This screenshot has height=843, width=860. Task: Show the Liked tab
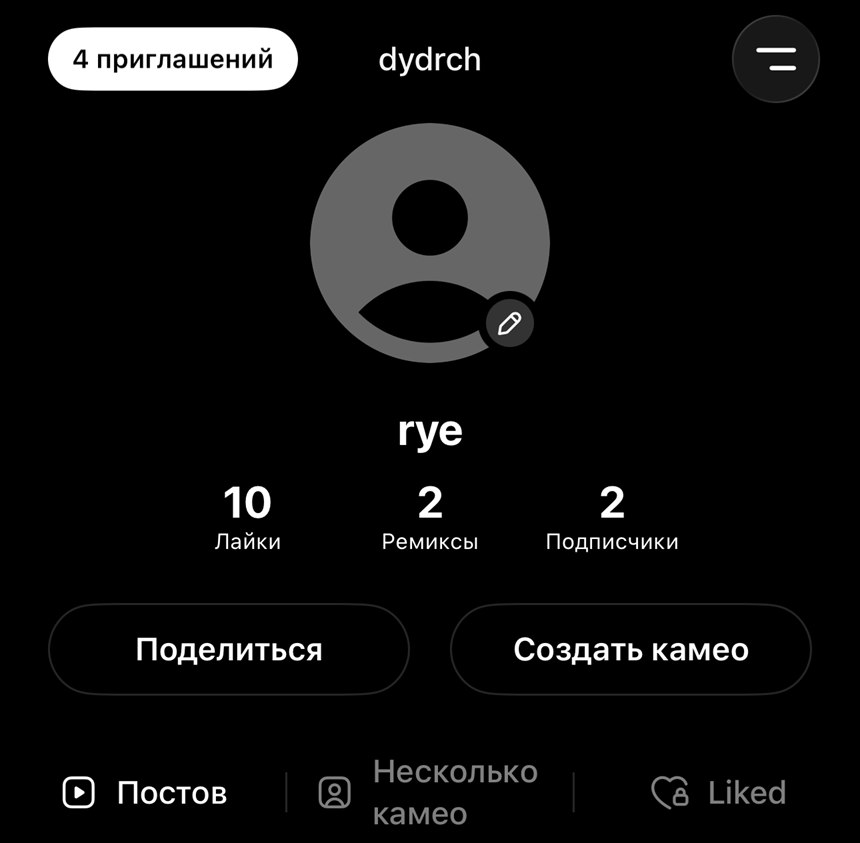[x=718, y=793]
